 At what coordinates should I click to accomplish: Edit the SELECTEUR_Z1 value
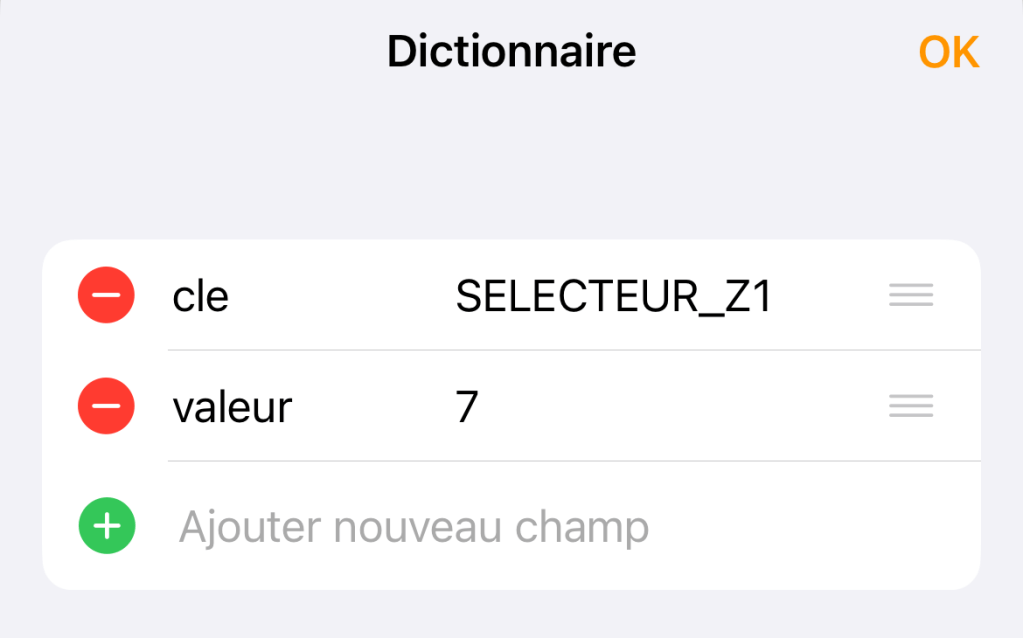click(613, 296)
